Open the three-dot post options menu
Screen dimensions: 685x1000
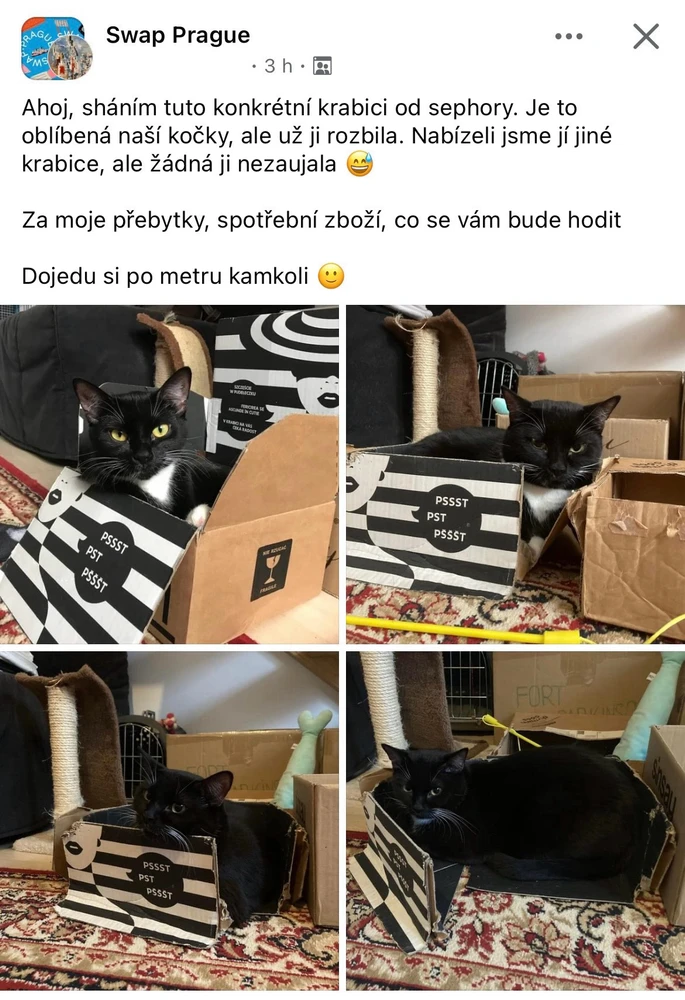pyautogui.click(x=568, y=37)
